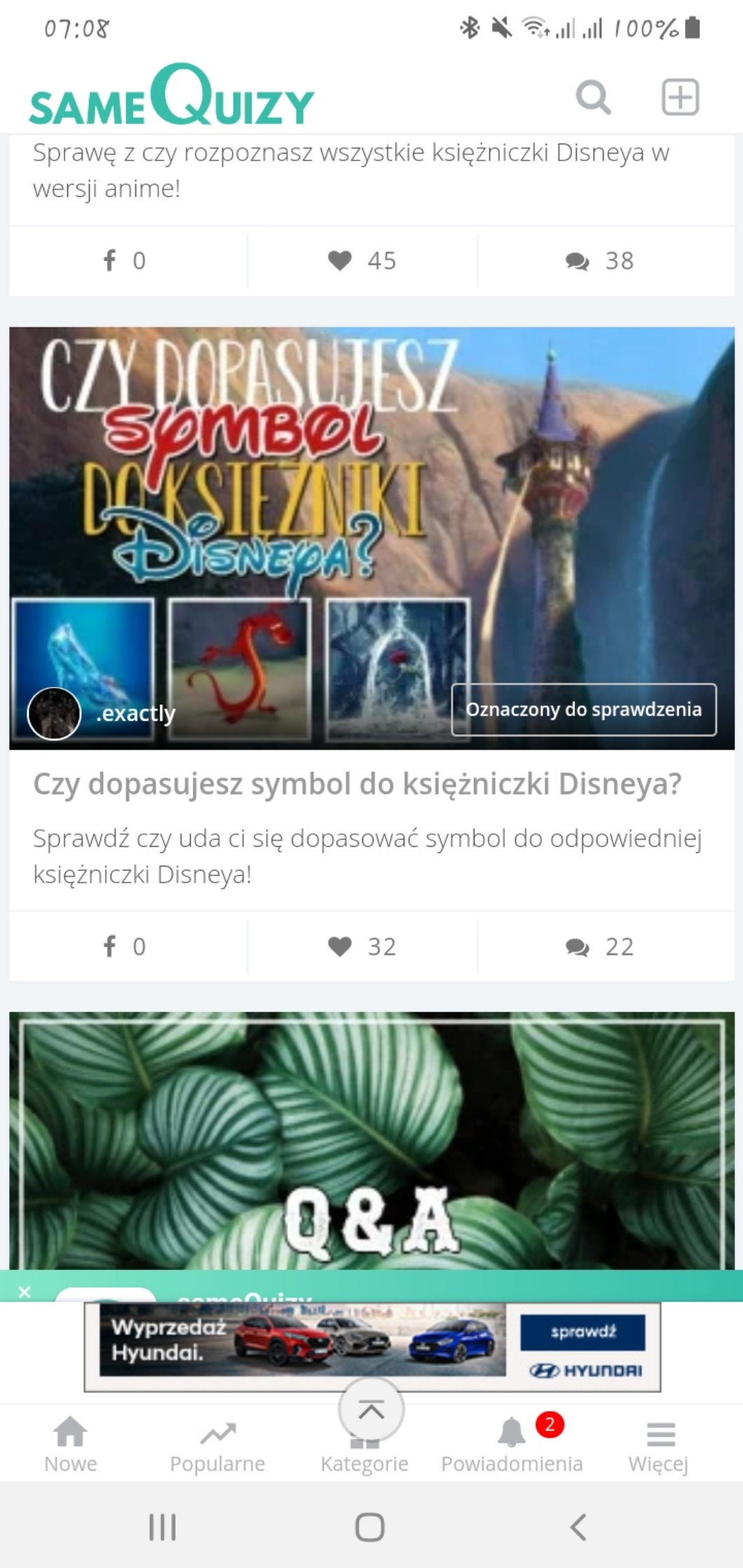
Task: Switch to the Nowe tab
Action: (71, 1445)
